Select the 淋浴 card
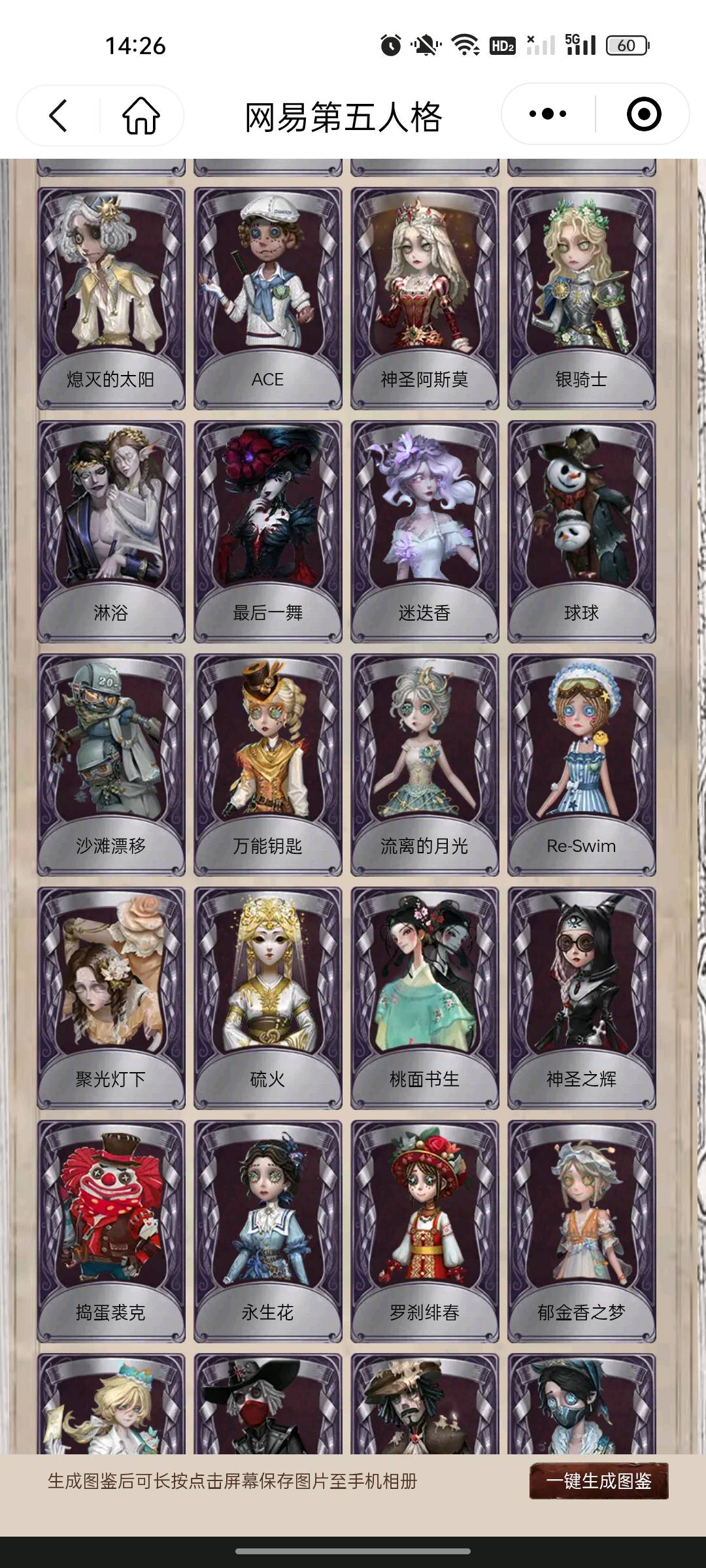The height and width of the screenshot is (1568, 706). 111,532
